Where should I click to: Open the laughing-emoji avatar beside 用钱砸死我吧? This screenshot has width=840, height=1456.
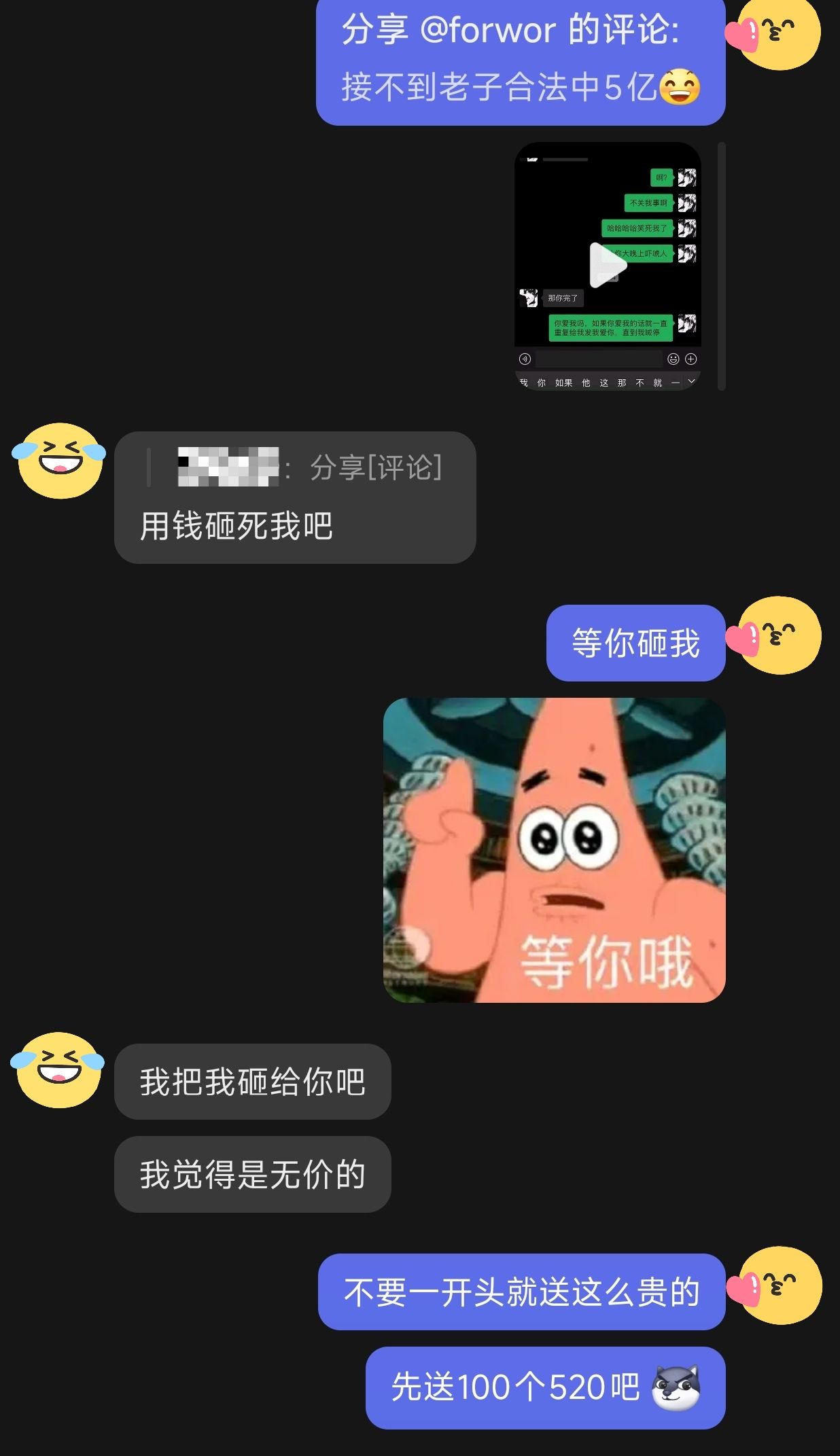pyautogui.click(x=59, y=460)
